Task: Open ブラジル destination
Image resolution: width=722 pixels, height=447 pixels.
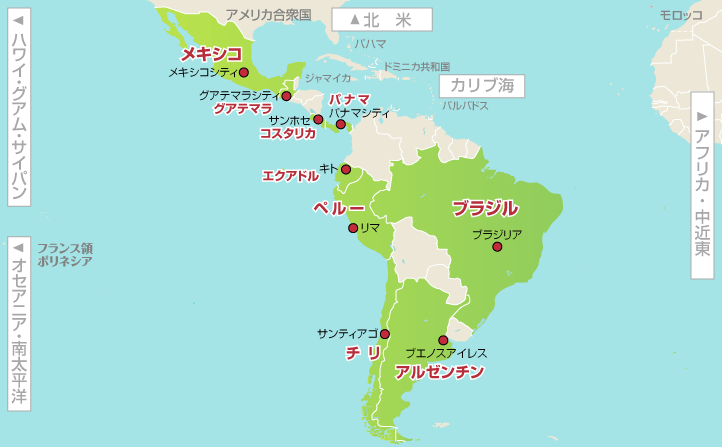Action: point(484,208)
